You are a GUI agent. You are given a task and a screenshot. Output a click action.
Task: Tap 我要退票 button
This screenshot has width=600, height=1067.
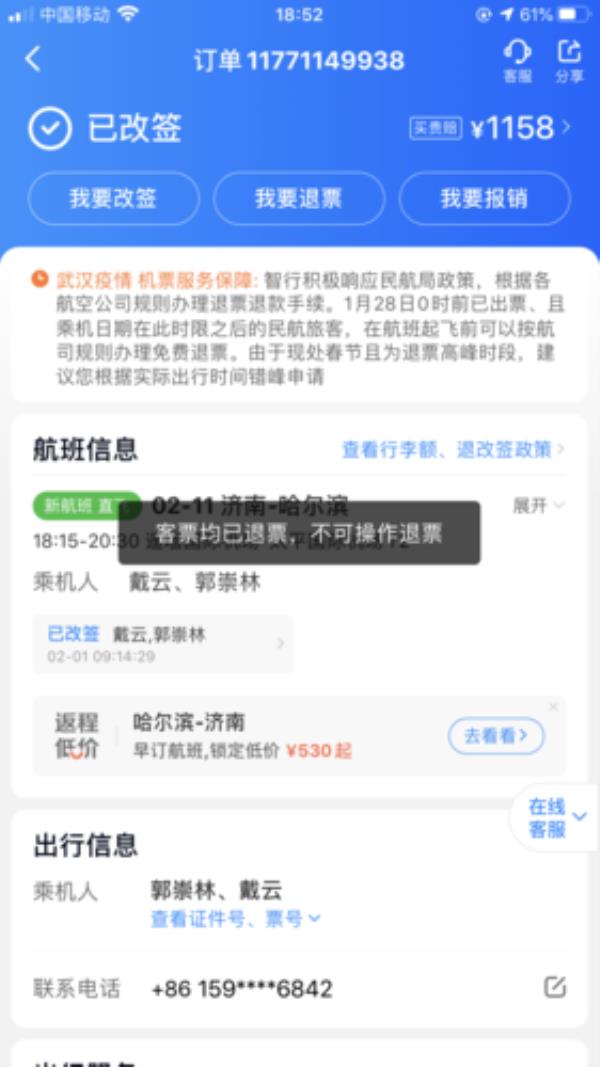[299, 198]
